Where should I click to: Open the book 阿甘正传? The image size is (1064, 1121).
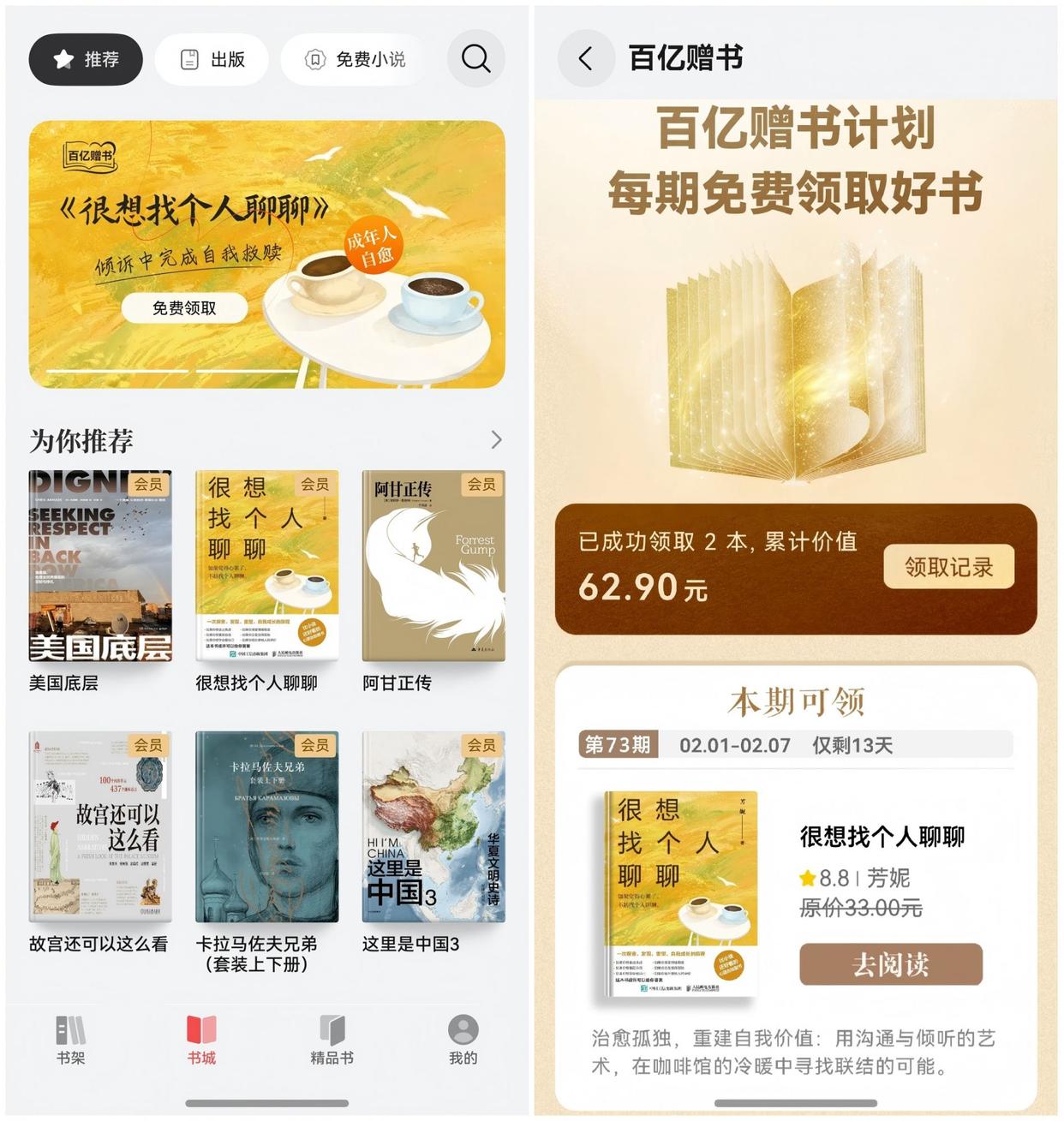[433, 566]
